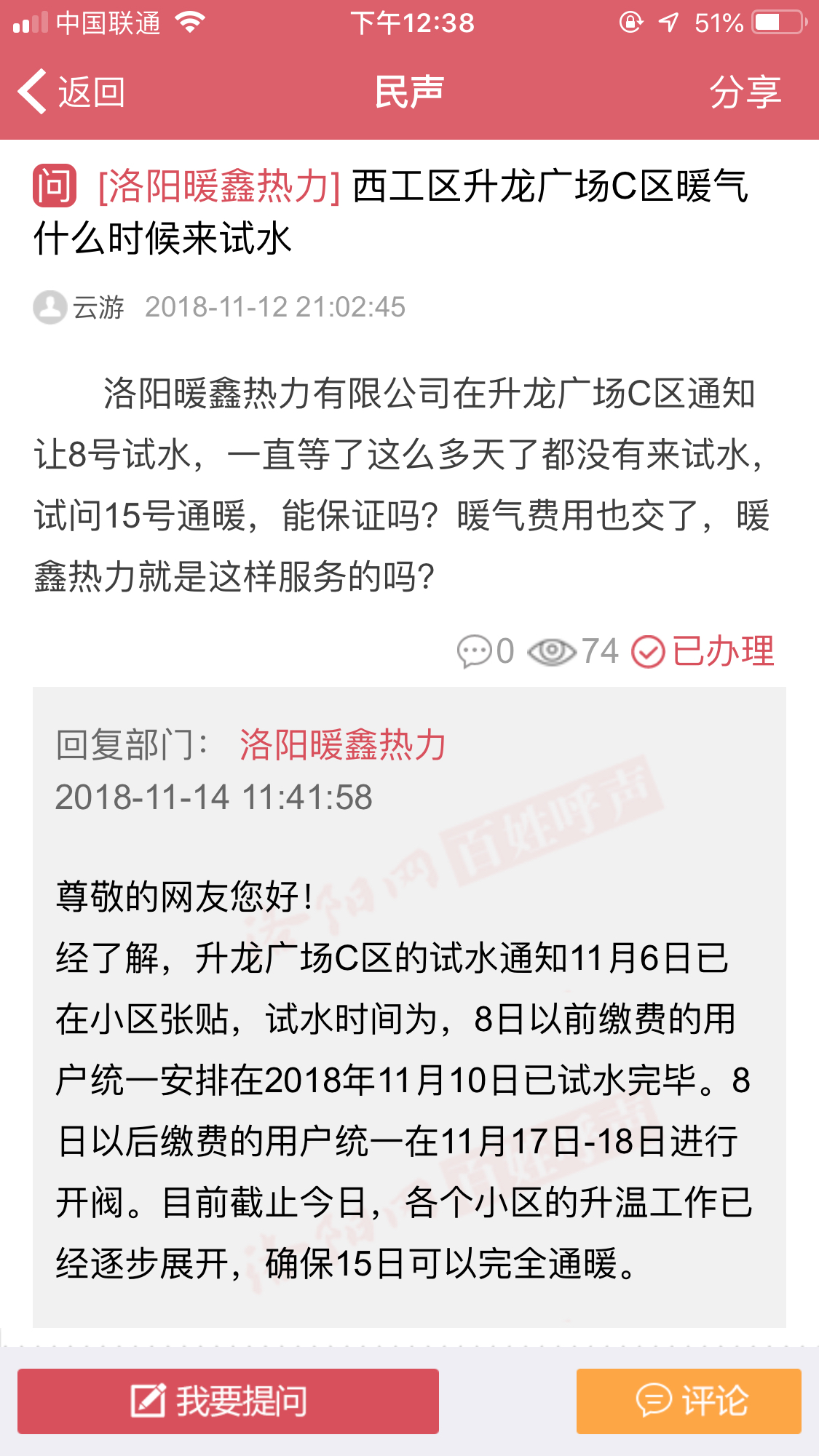Screen dimensions: 819x1456
Task: Open the 我要提问 ask-question button
Action: (228, 1401)
